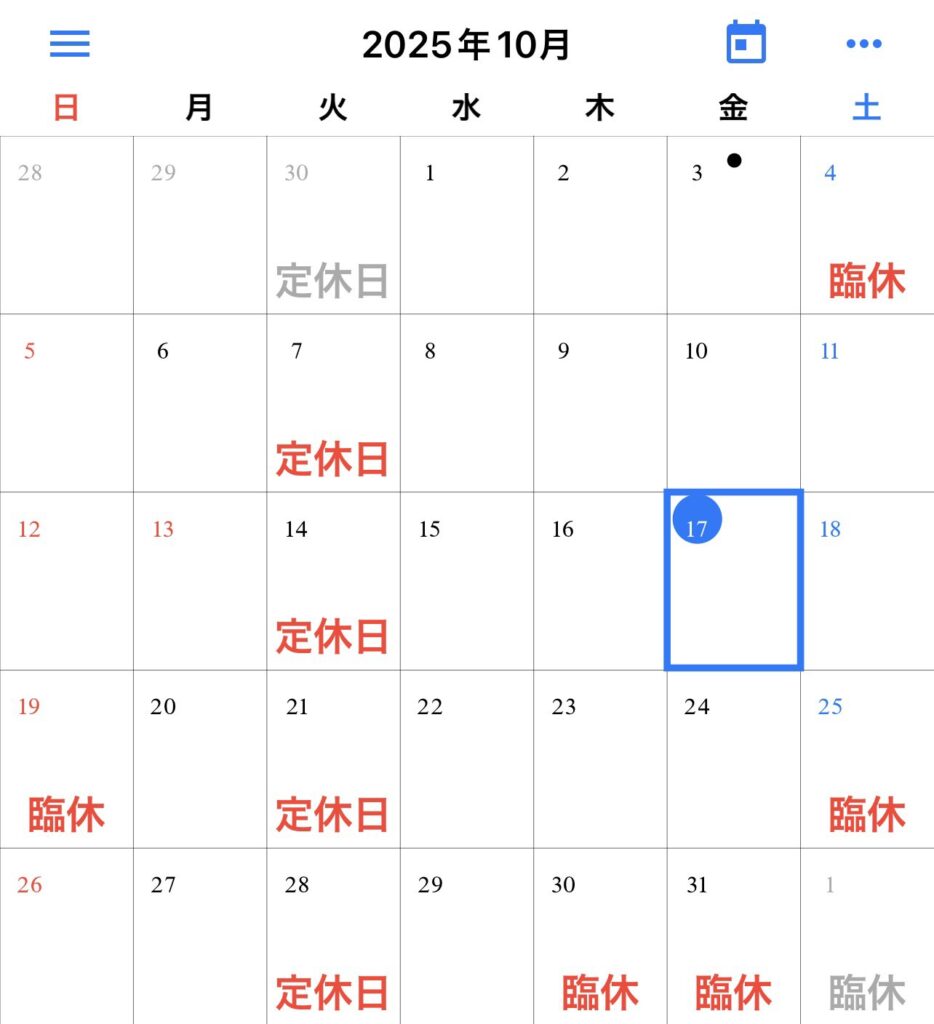Tap October 25 marked 臨休
934x1024 pixels.
(x=866, y=759)
